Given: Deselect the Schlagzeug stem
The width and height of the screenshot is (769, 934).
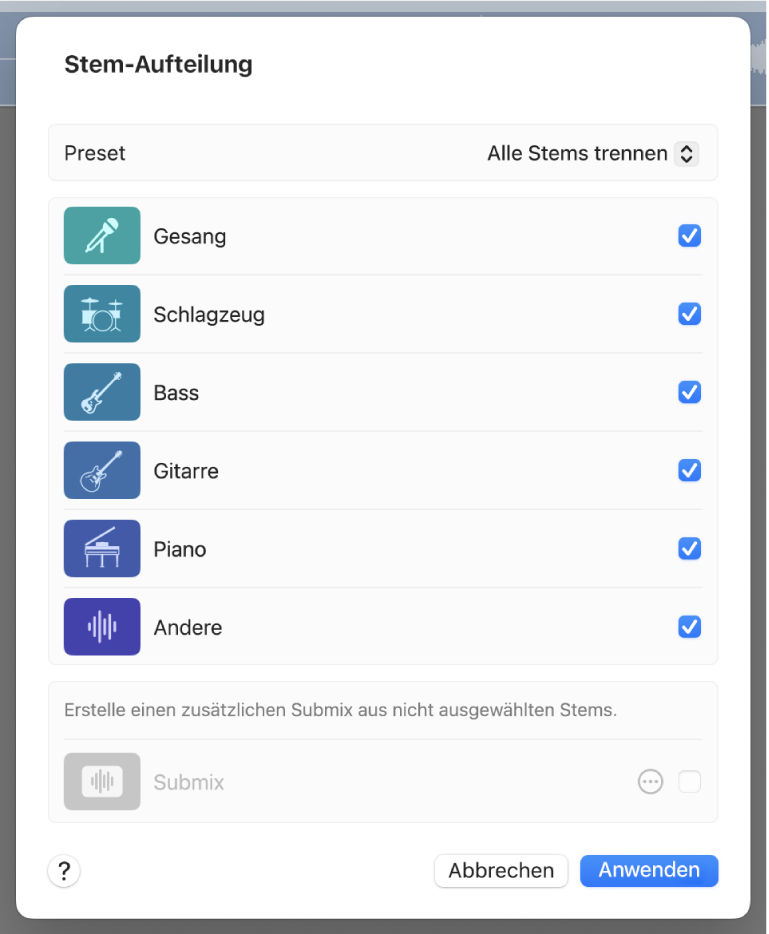Looking at the screenshot, I should 689,314.
